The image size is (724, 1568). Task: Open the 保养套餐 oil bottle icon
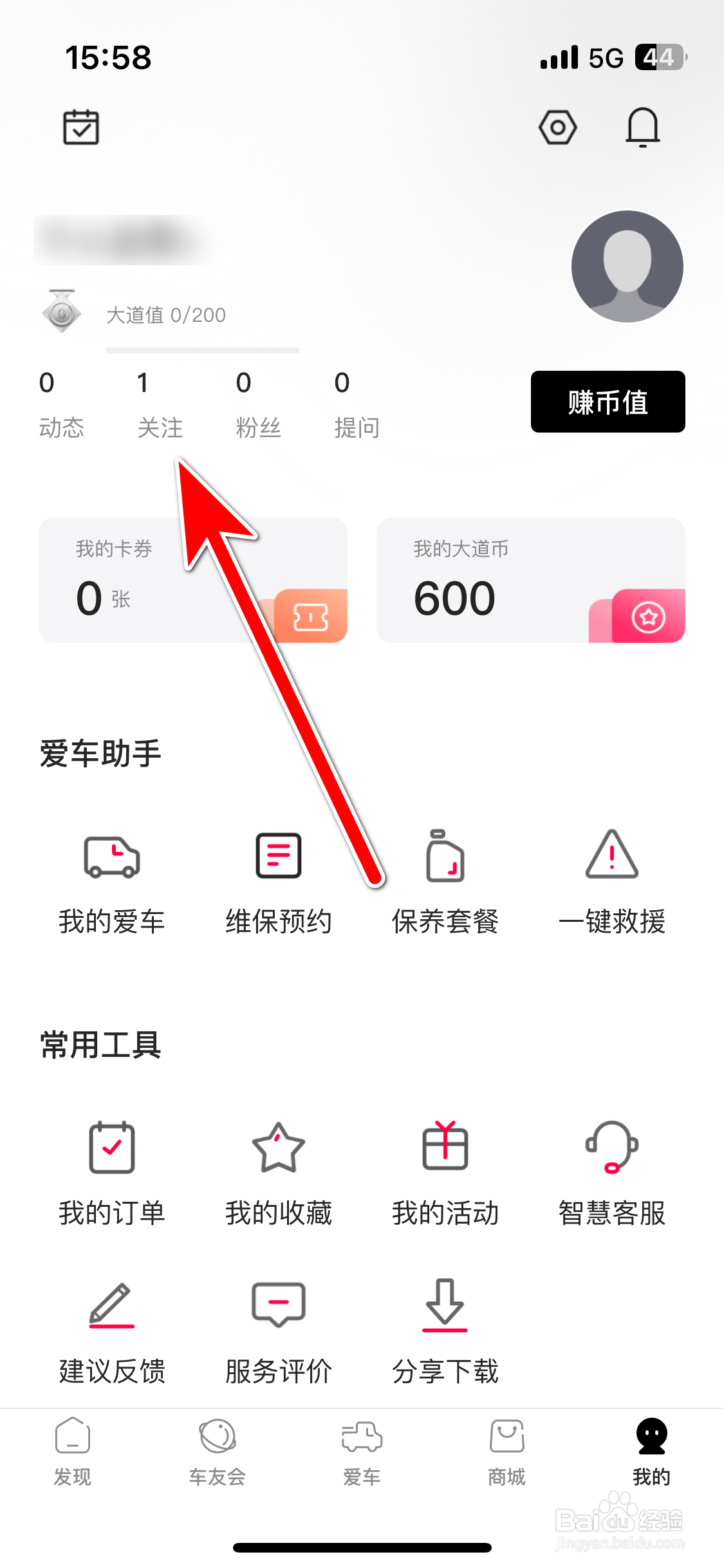[445, 856]
